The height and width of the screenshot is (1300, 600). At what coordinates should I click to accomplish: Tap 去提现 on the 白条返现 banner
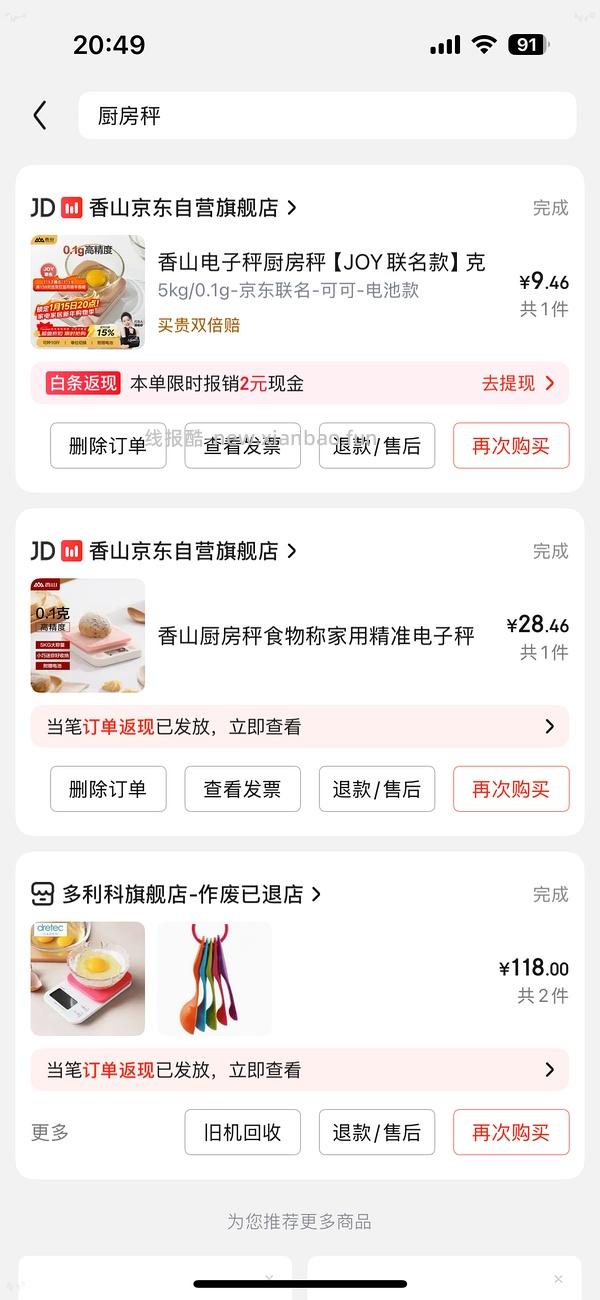pos(518,383)
